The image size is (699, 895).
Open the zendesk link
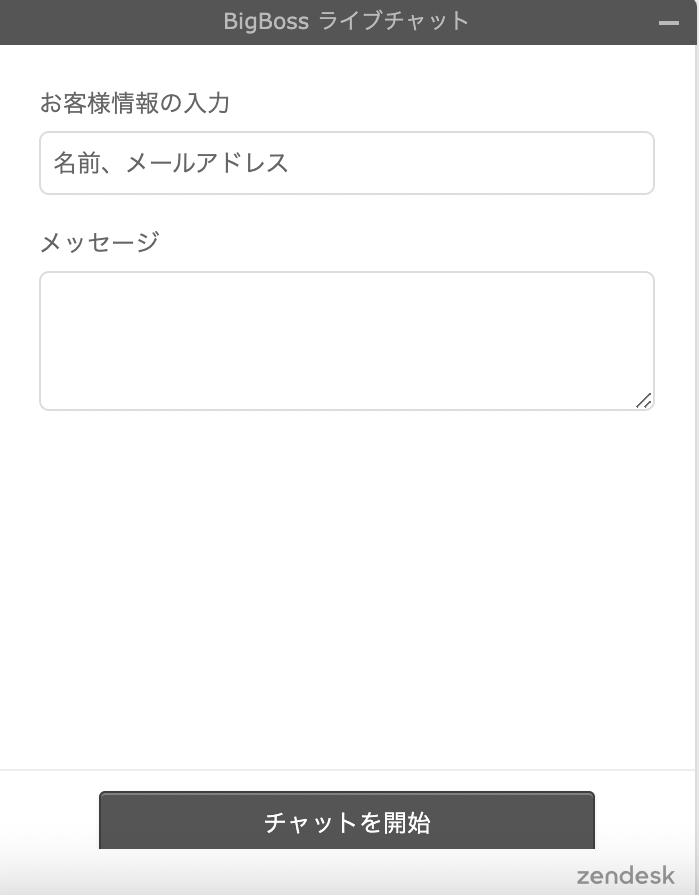point(625,876)
